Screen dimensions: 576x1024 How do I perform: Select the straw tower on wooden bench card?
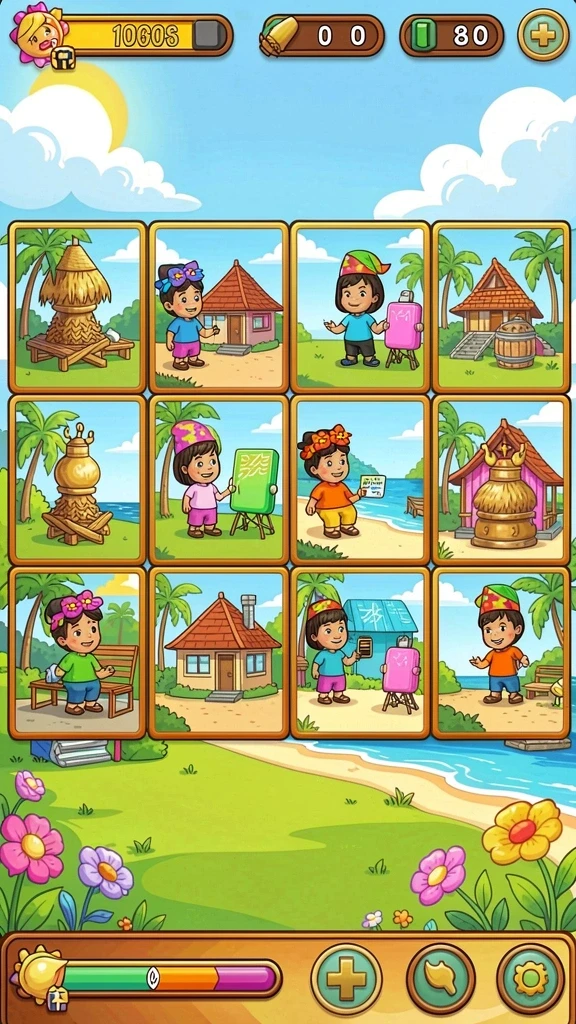[x=78, y=307]
